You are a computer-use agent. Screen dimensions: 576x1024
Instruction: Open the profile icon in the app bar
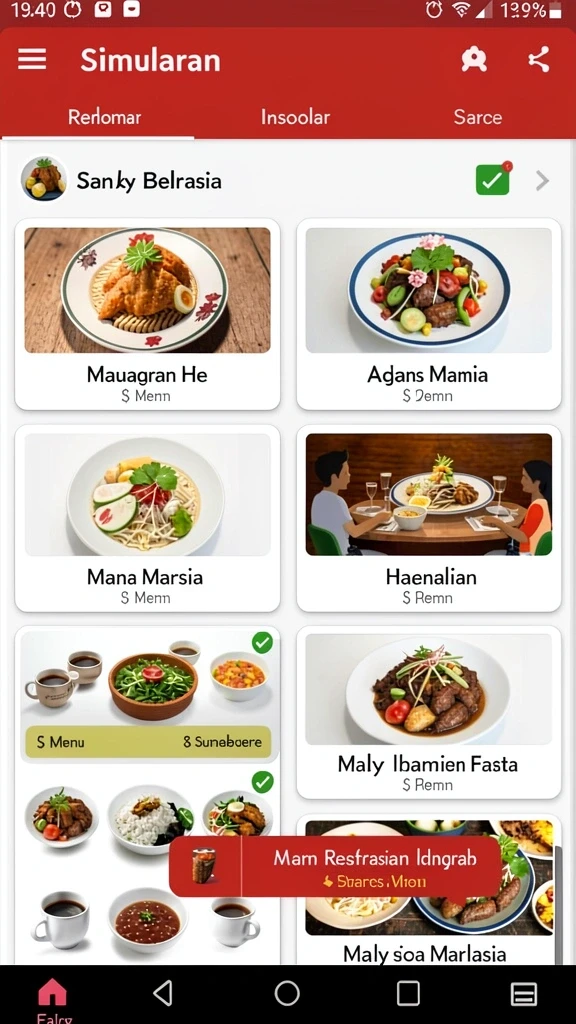474,59
